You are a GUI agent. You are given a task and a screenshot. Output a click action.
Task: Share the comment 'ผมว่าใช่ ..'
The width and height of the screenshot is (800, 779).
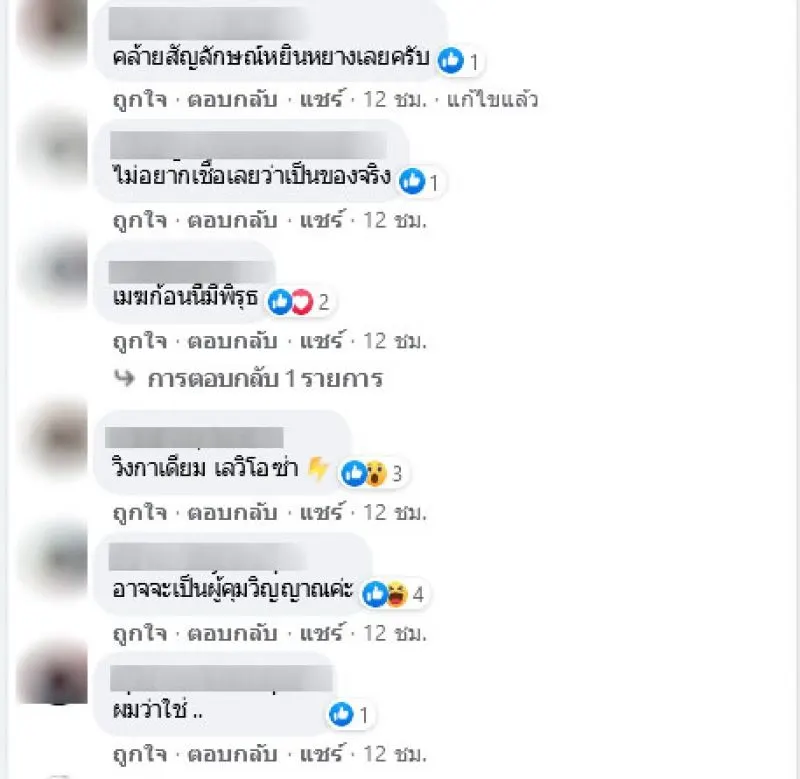320,752
